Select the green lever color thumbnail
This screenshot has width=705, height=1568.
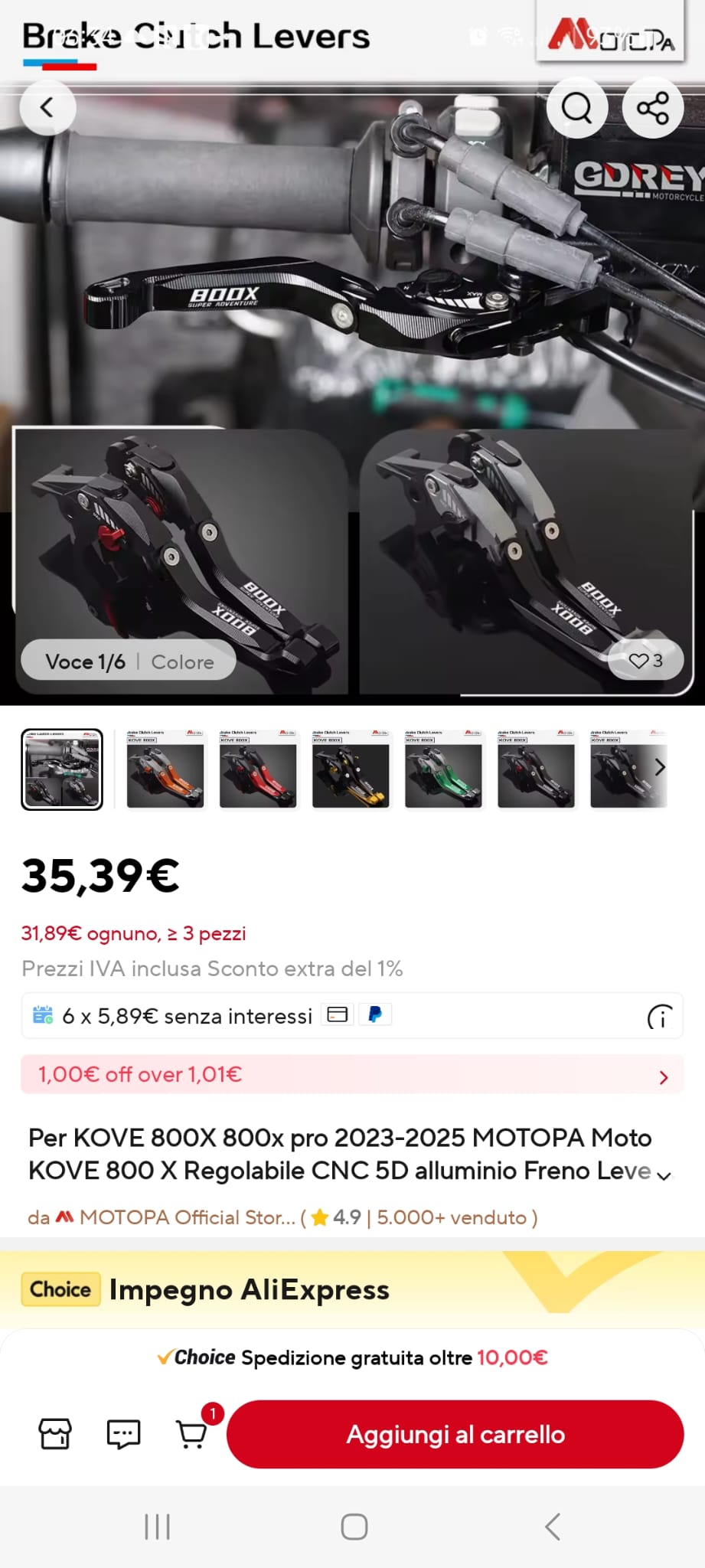443,769
